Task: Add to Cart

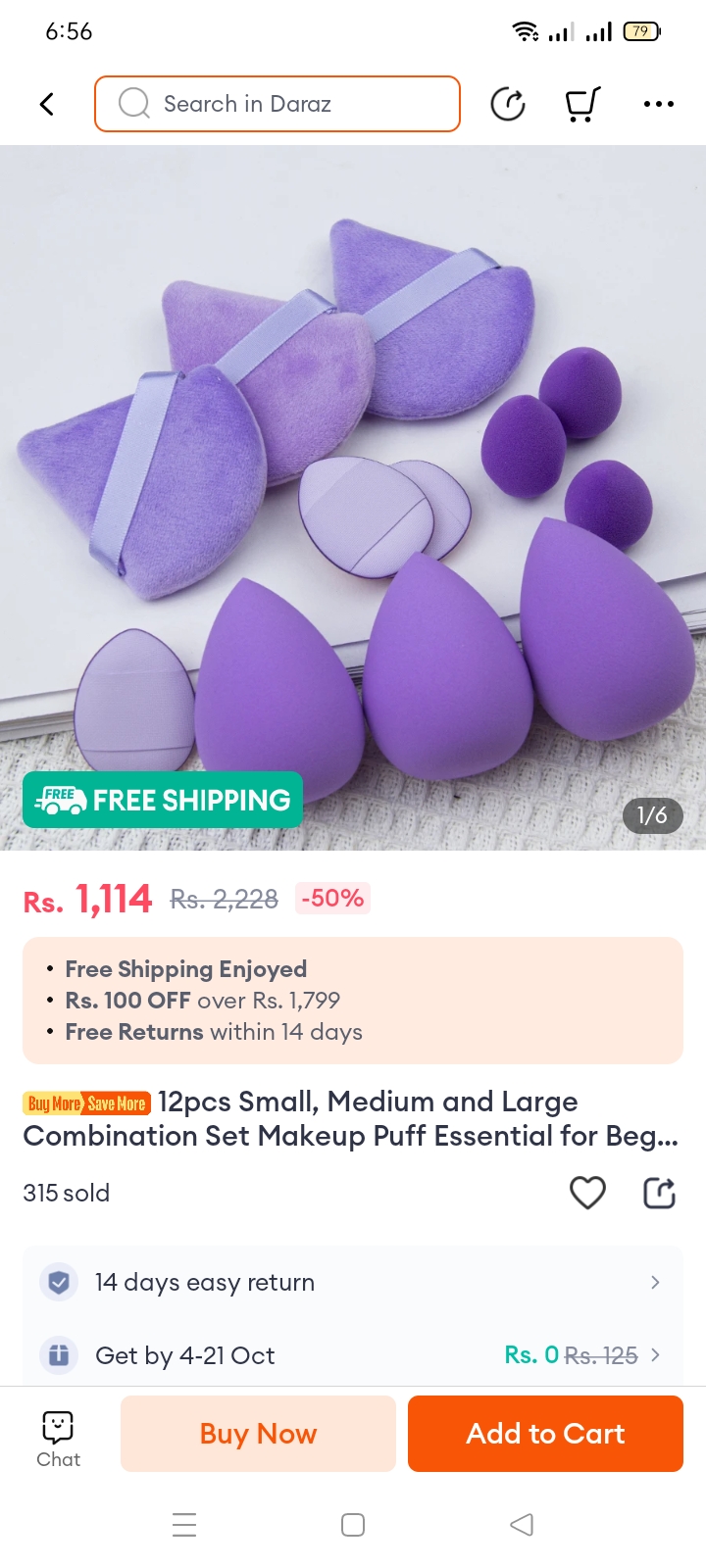Action: pos(545,1434)
